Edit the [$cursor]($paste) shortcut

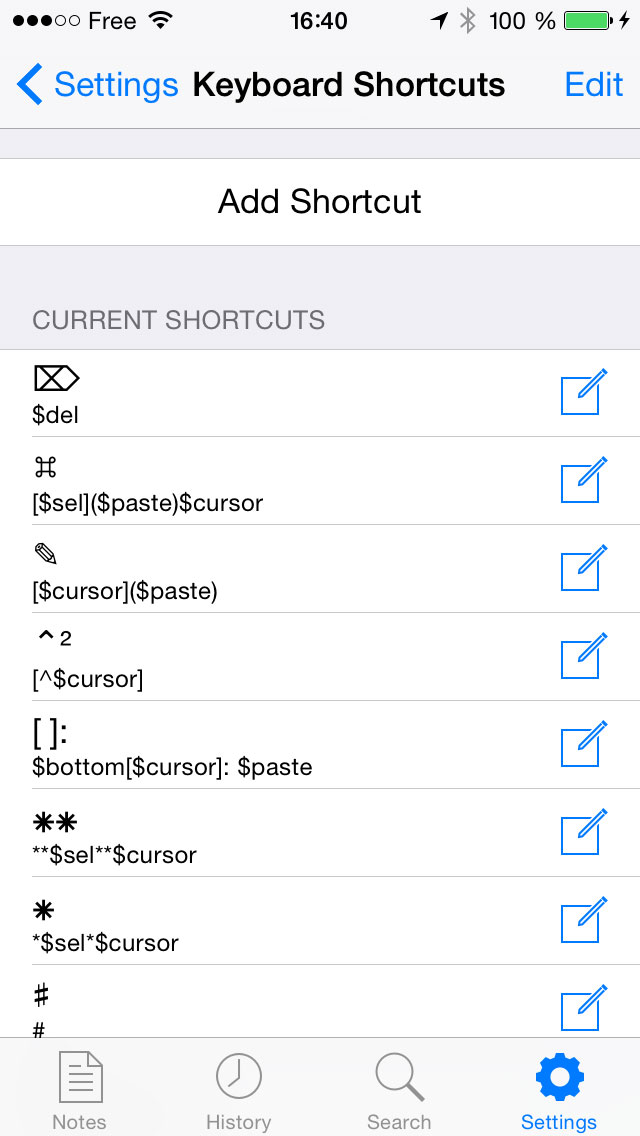(583, 569)
